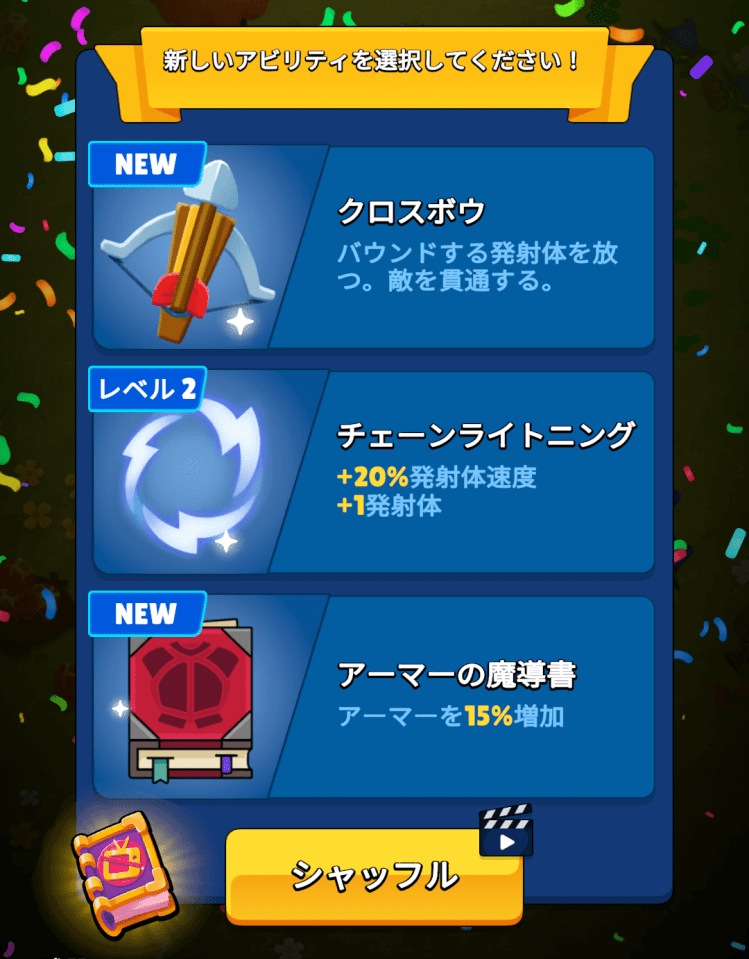Tap the シャッフル button to reshuffle abilities
Viewport: 749px width, 959px height.
coord(374,875)
